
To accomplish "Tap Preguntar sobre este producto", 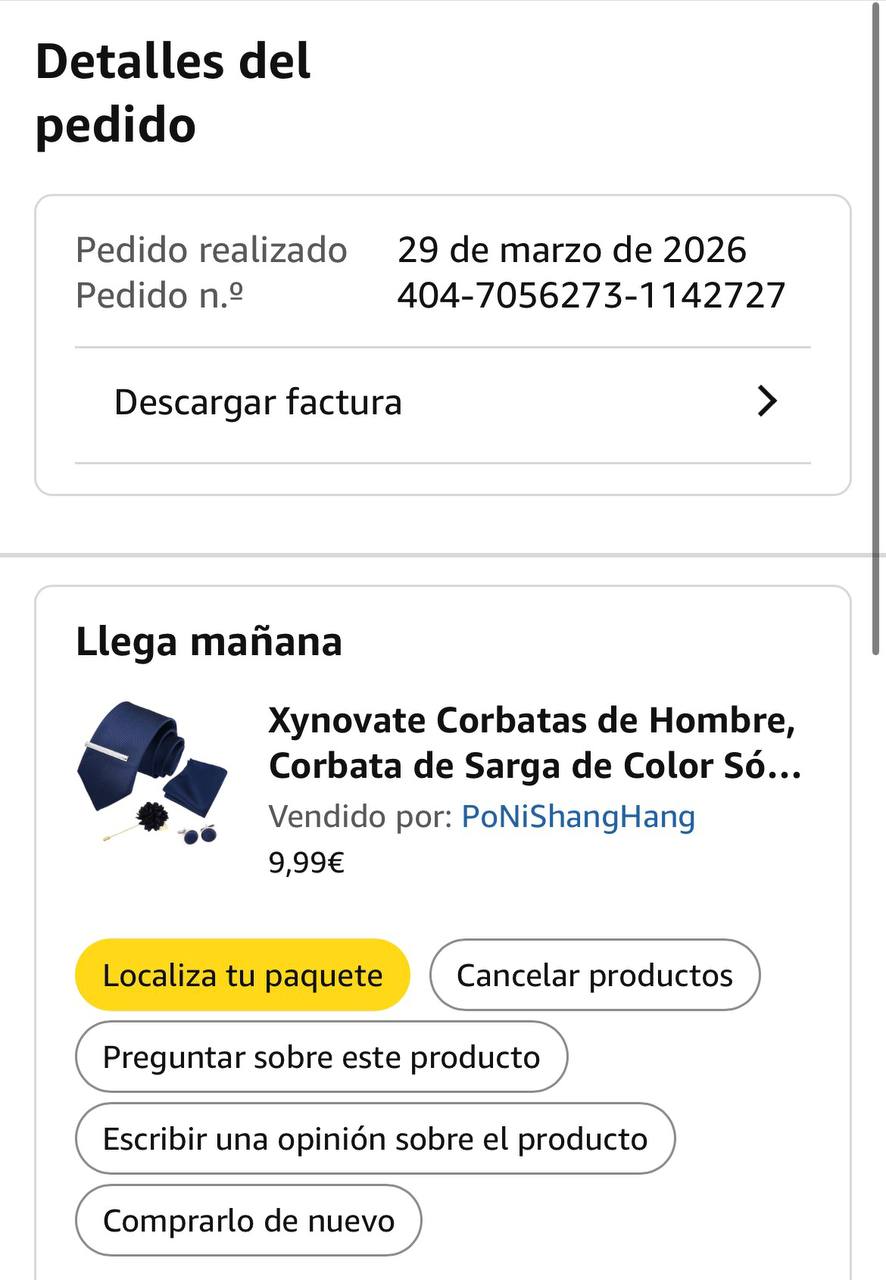I will pyautogui.click(x=321, y=1057).
